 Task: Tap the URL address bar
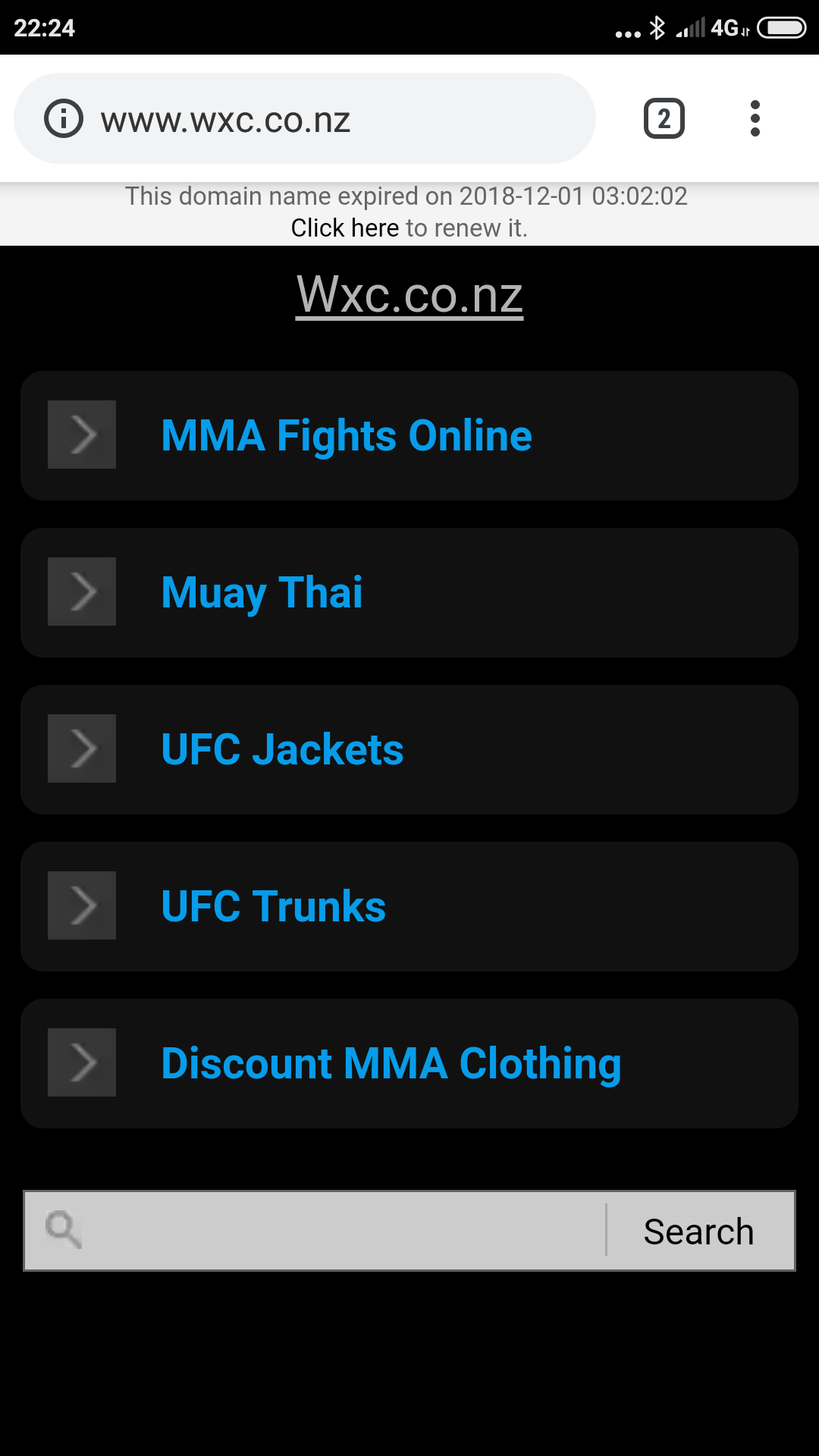(304, 118)
